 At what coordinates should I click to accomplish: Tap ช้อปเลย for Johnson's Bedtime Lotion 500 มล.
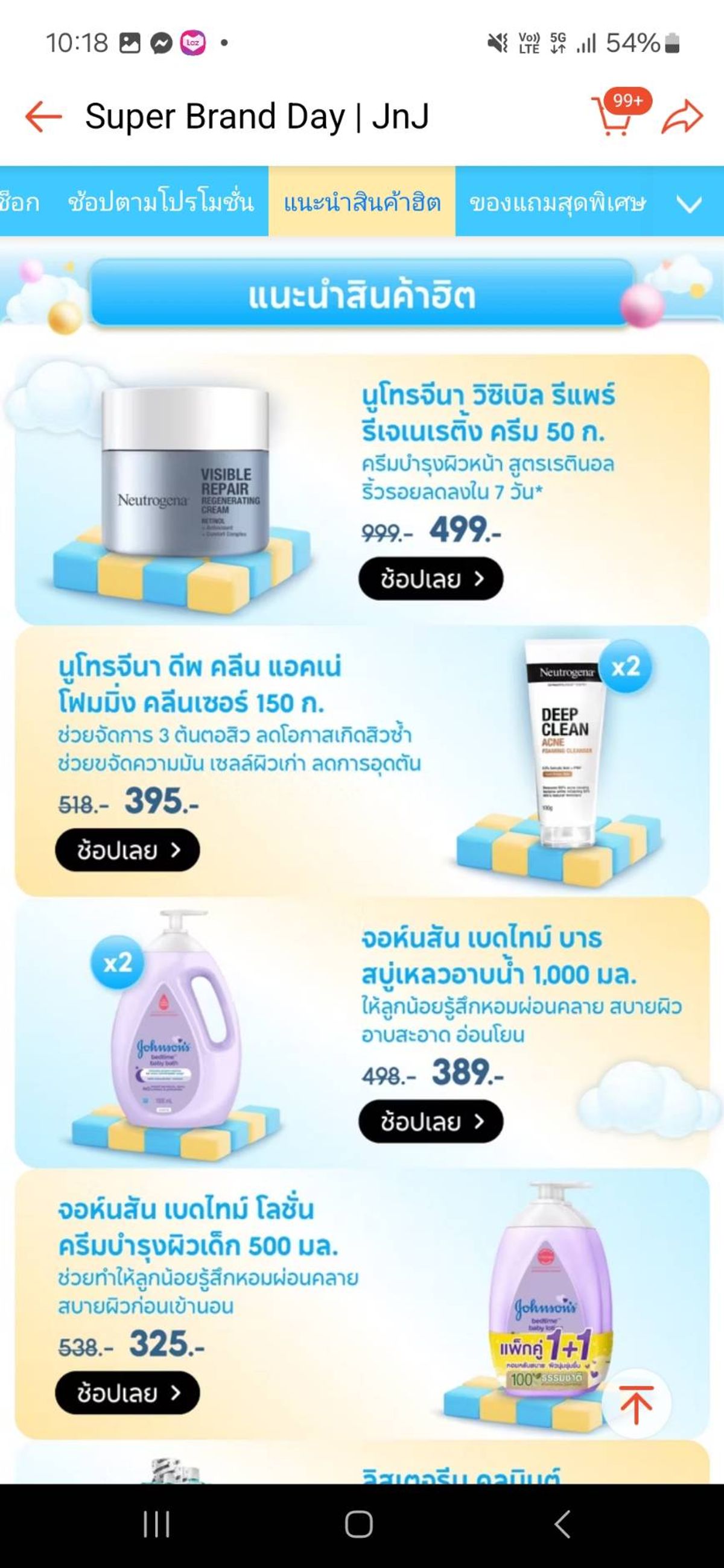point(128,1393)
